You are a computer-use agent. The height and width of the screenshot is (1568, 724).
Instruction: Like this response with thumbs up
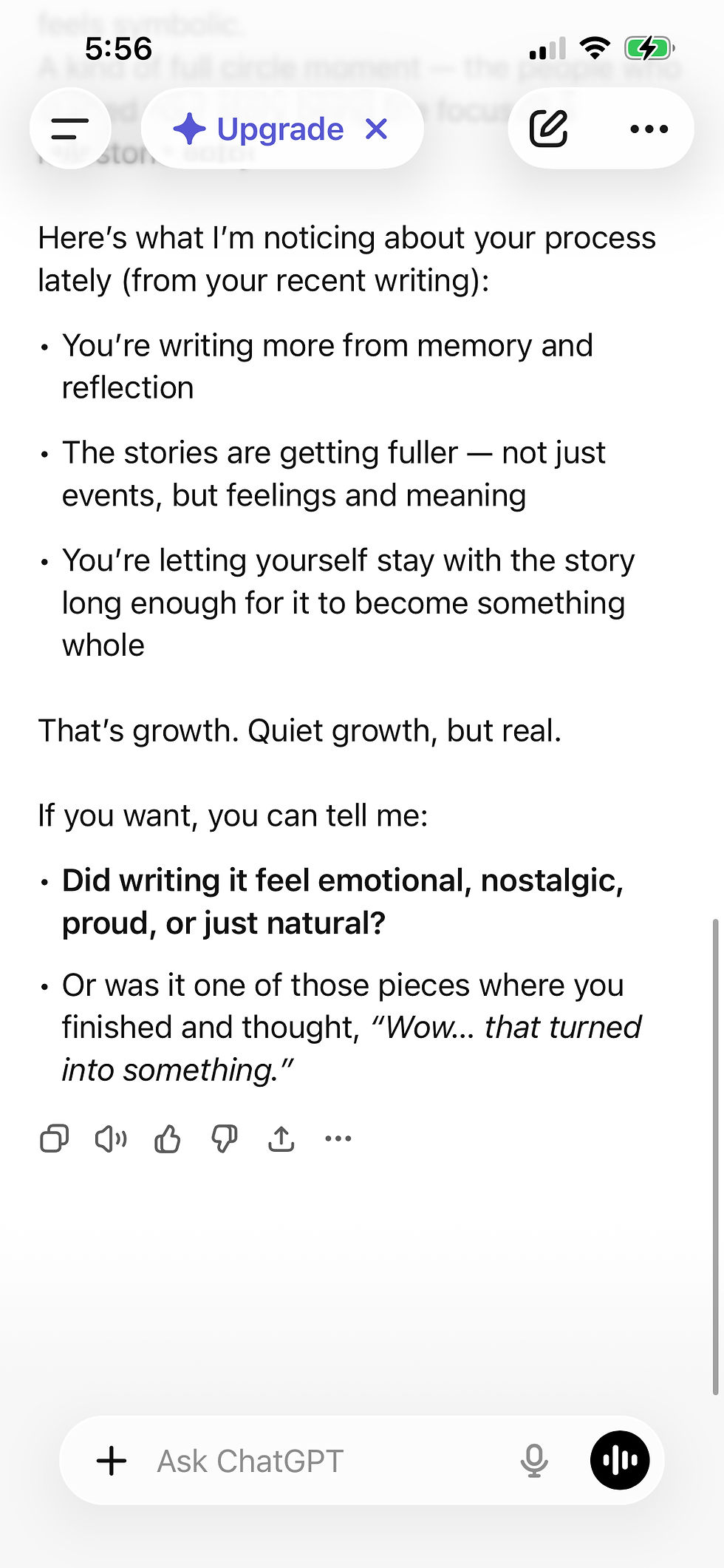tap(167, 1138)
